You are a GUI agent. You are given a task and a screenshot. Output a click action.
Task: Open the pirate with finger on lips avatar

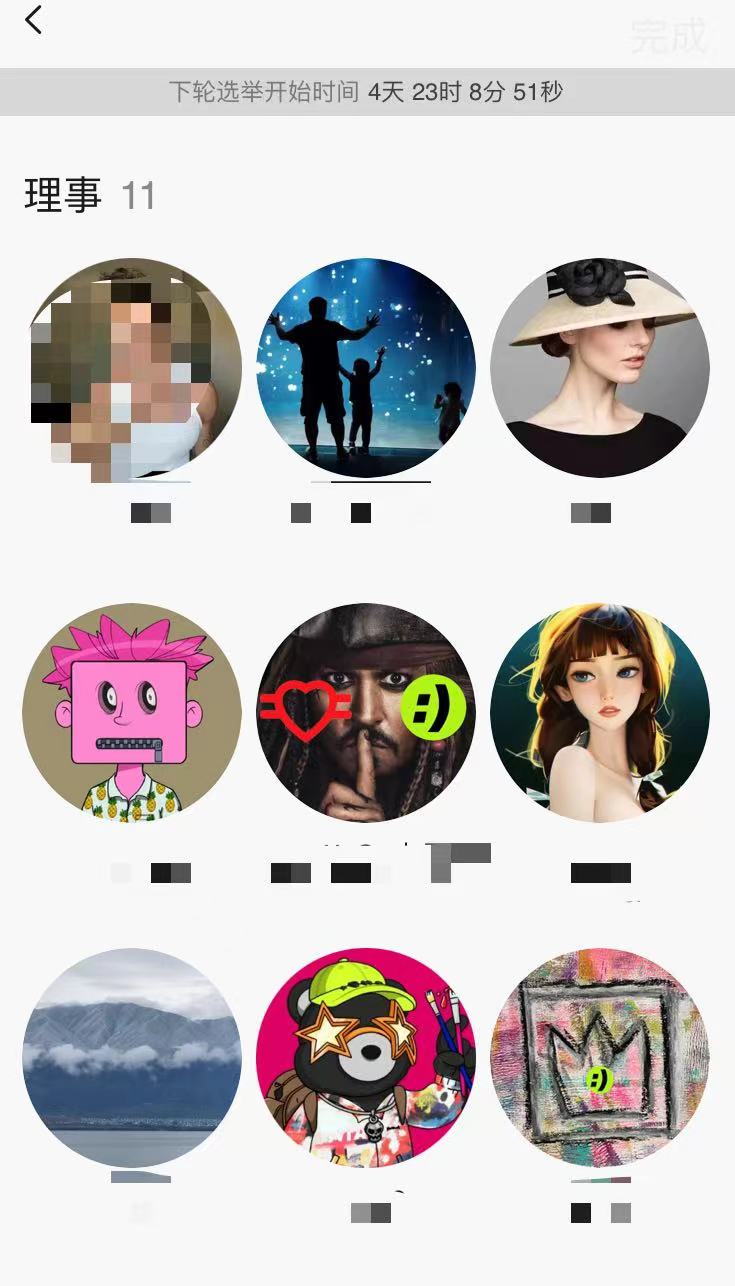point(366,712)
